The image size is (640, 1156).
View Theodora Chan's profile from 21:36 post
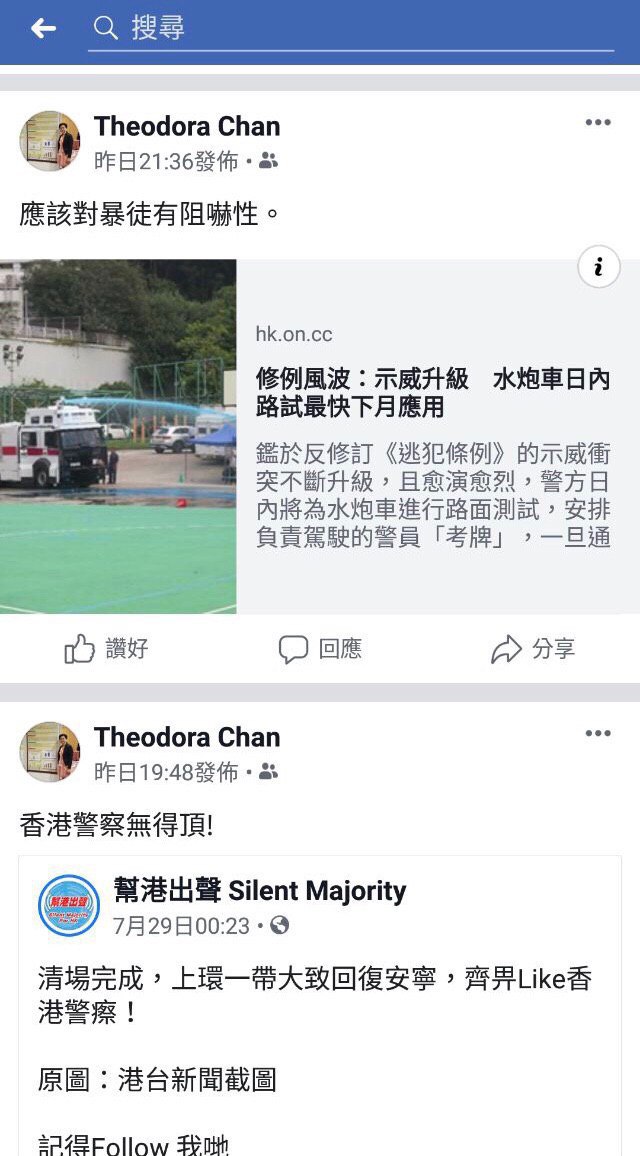(x=187, y=126)
